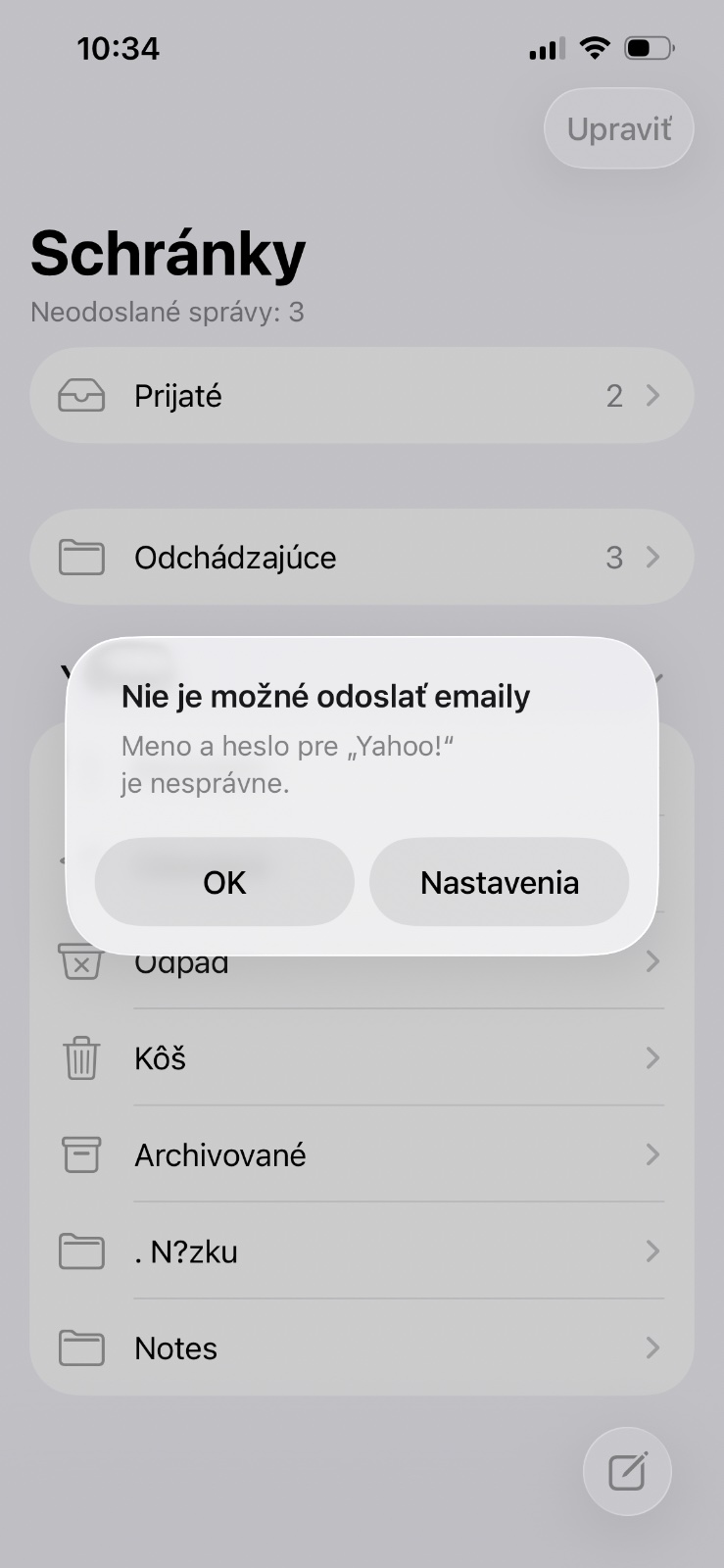Image resolution: width=724 pixels, height=1568 pixels.
Task: Open the Notes folder
Action: click(x=361, y=1348)
